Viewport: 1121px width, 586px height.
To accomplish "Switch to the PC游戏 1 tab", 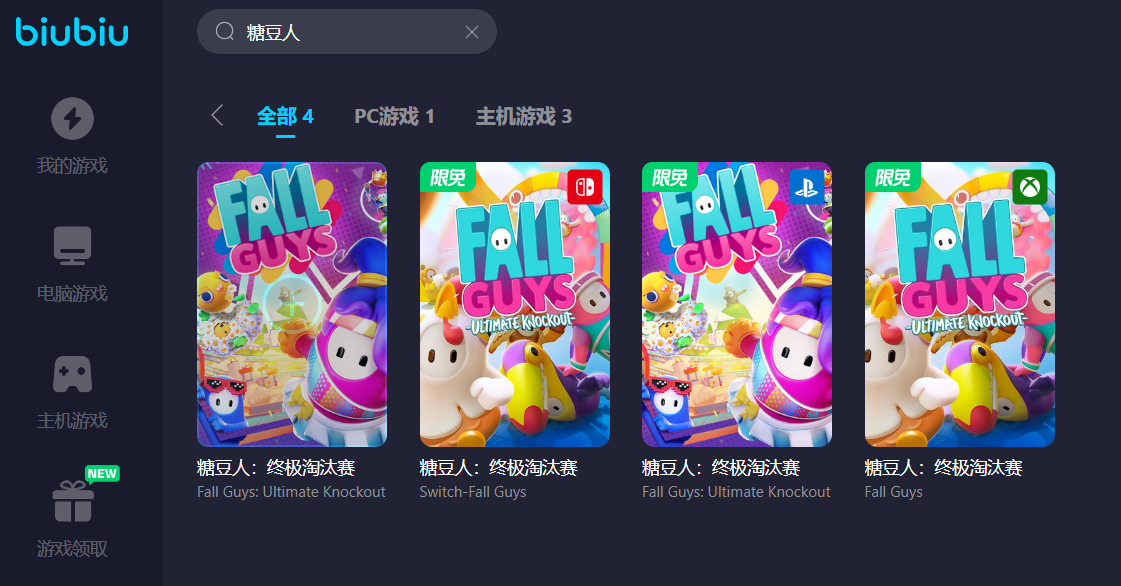I will (x=394, y=116).
